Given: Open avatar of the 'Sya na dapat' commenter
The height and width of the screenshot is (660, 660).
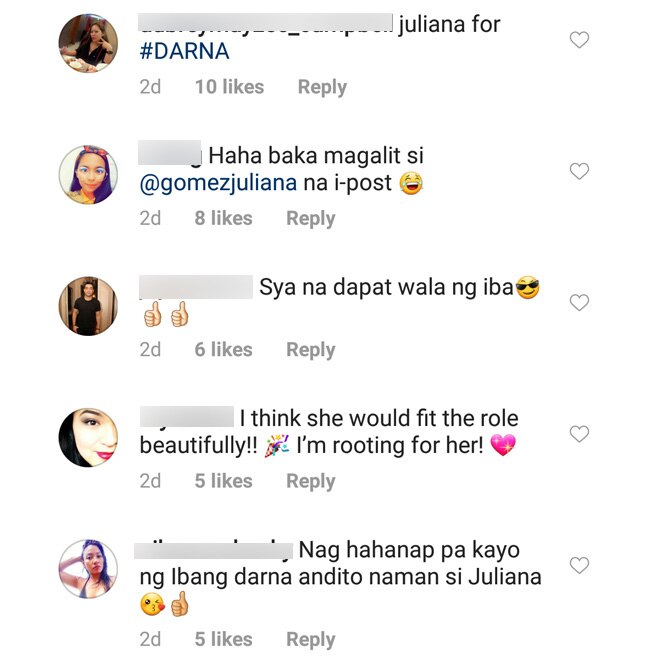Looking at the screenshot, I should tap(89, 306).
